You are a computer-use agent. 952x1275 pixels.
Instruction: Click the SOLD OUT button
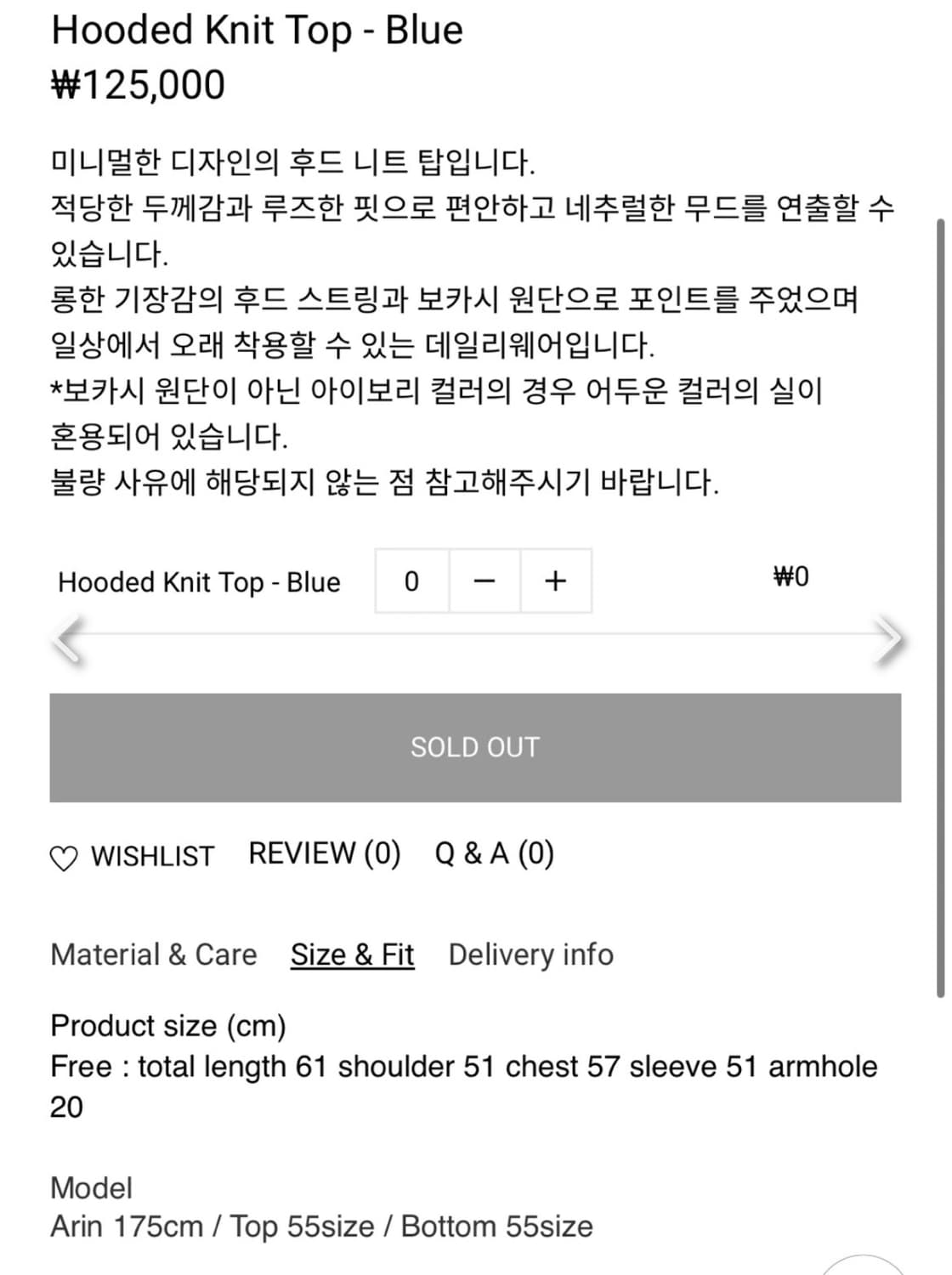[474, 747]
